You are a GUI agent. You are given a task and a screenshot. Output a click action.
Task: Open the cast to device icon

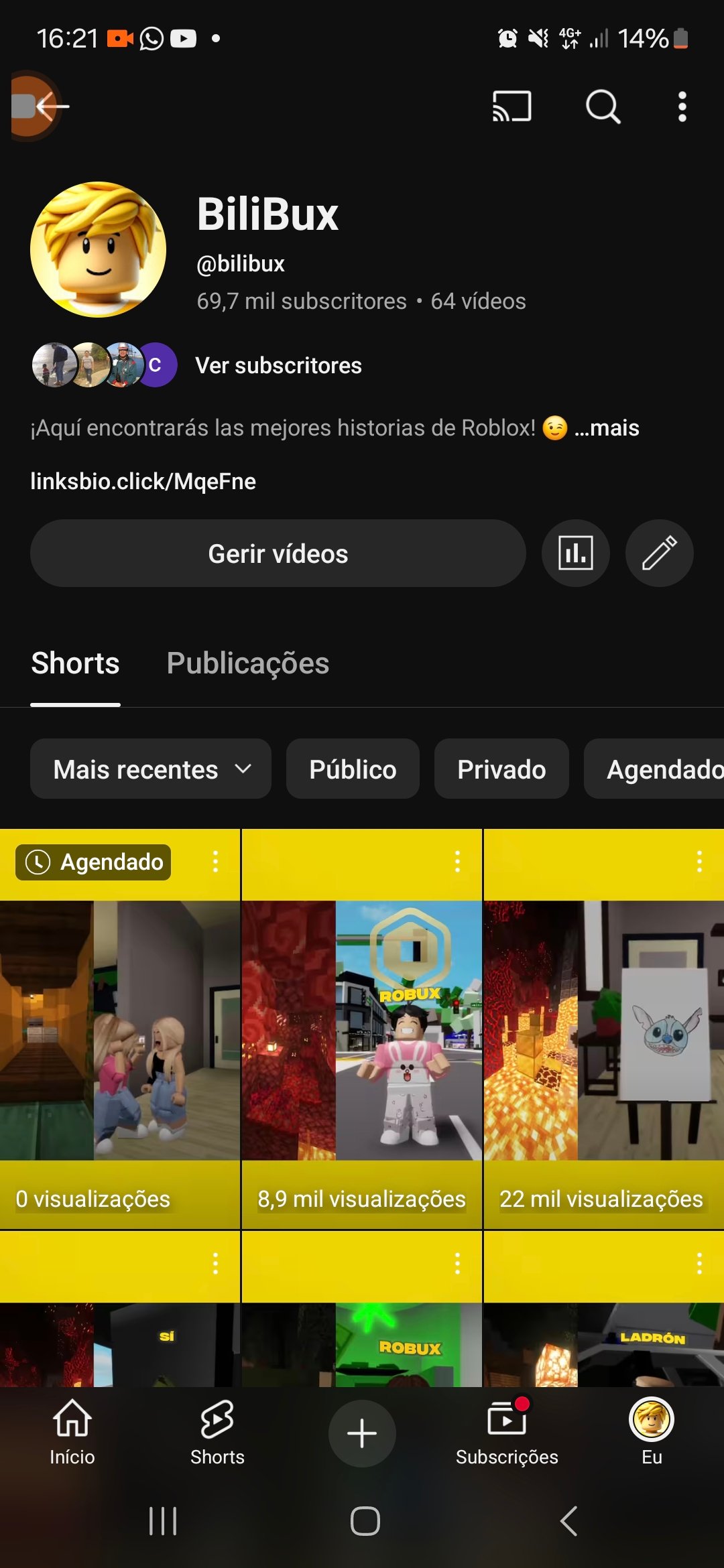coord(512,107)
